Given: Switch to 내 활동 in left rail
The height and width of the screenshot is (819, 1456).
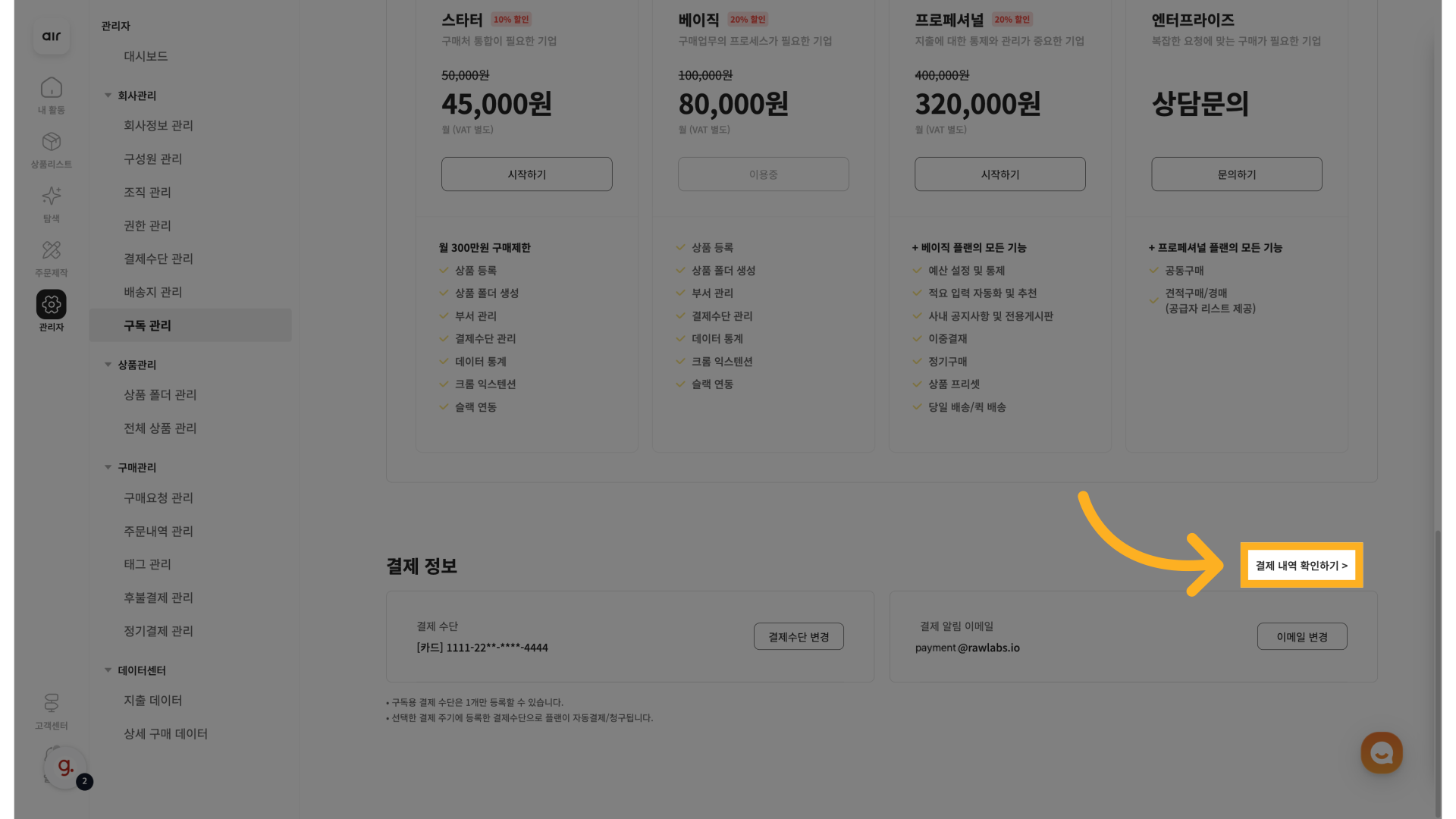Looking at the screenshot, I should coord(52,96).
